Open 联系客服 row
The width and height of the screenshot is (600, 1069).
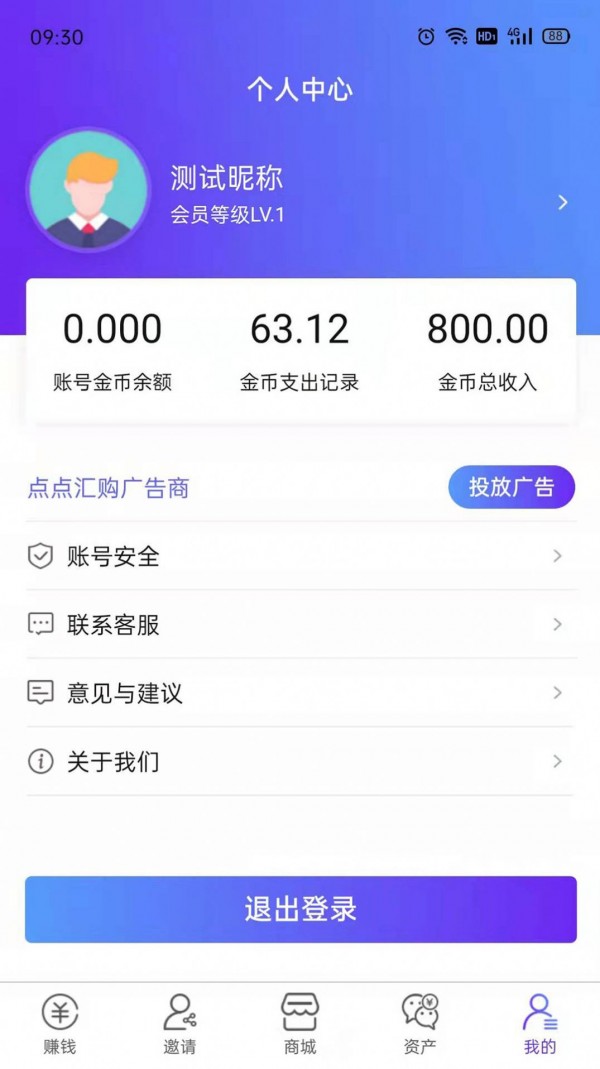pyautogui.click(x=300, y=625)
